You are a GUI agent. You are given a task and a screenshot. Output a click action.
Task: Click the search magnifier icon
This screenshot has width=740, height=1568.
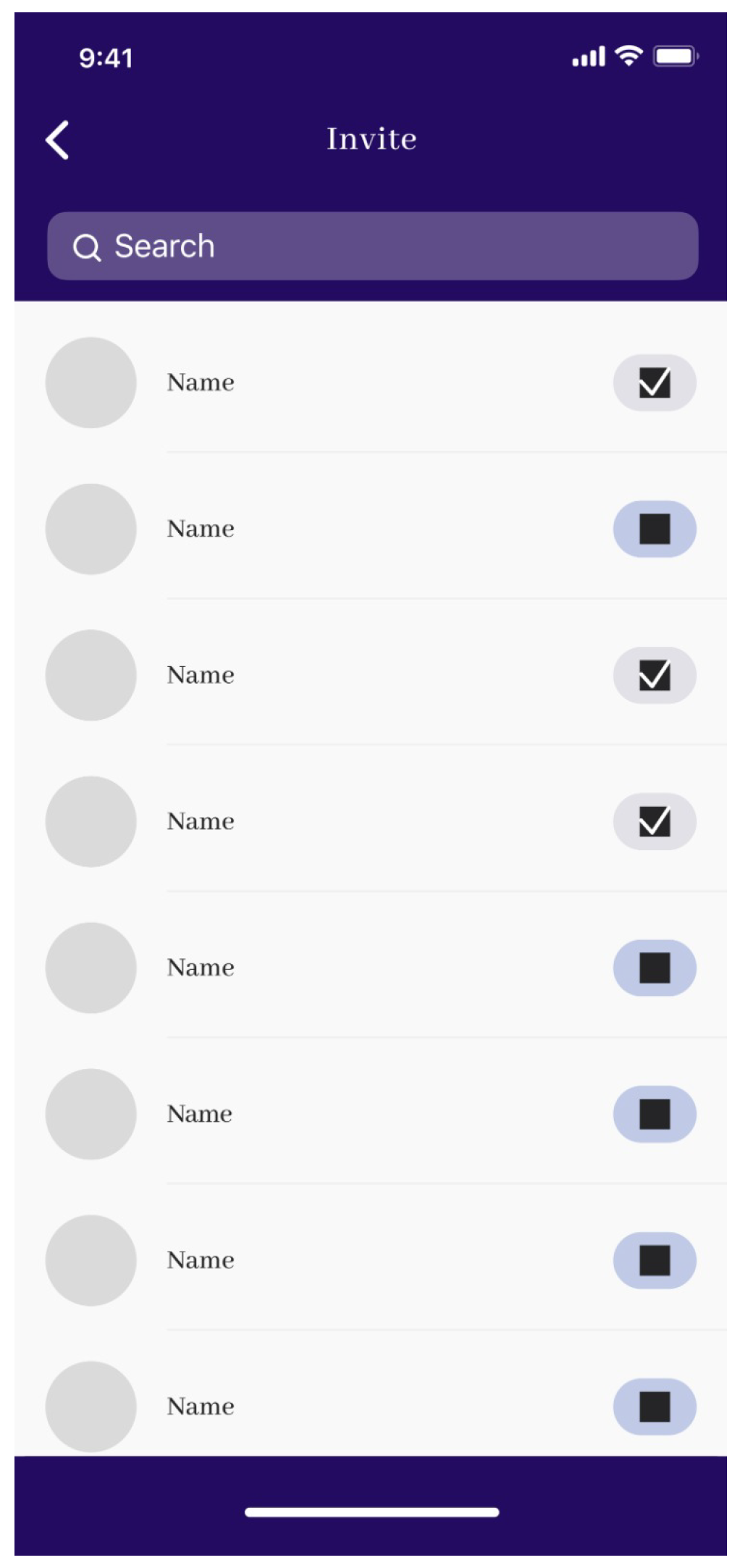[88, 246]
